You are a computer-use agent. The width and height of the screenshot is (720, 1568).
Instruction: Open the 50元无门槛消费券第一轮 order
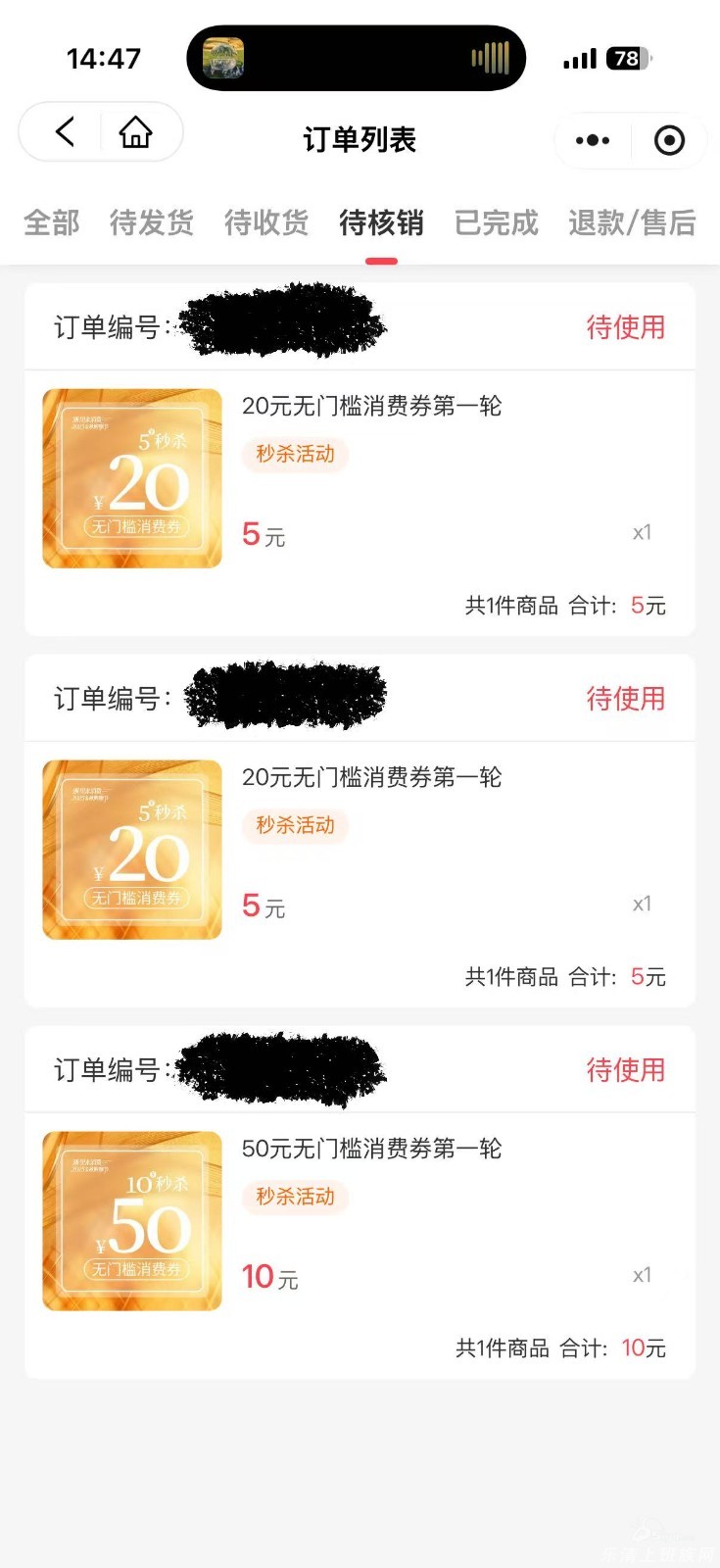click(x=371, y=1149)
